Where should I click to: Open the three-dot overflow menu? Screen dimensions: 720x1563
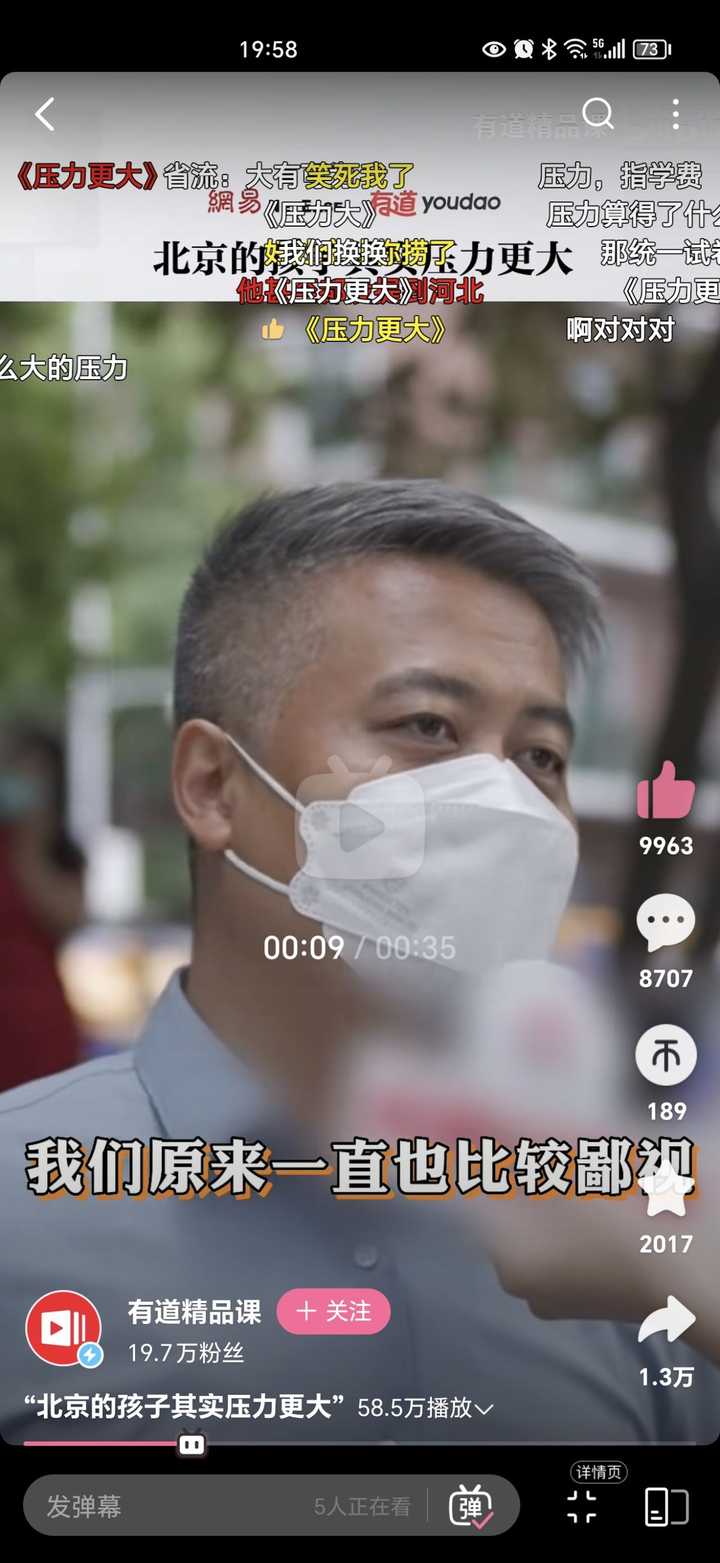(676, 114)
